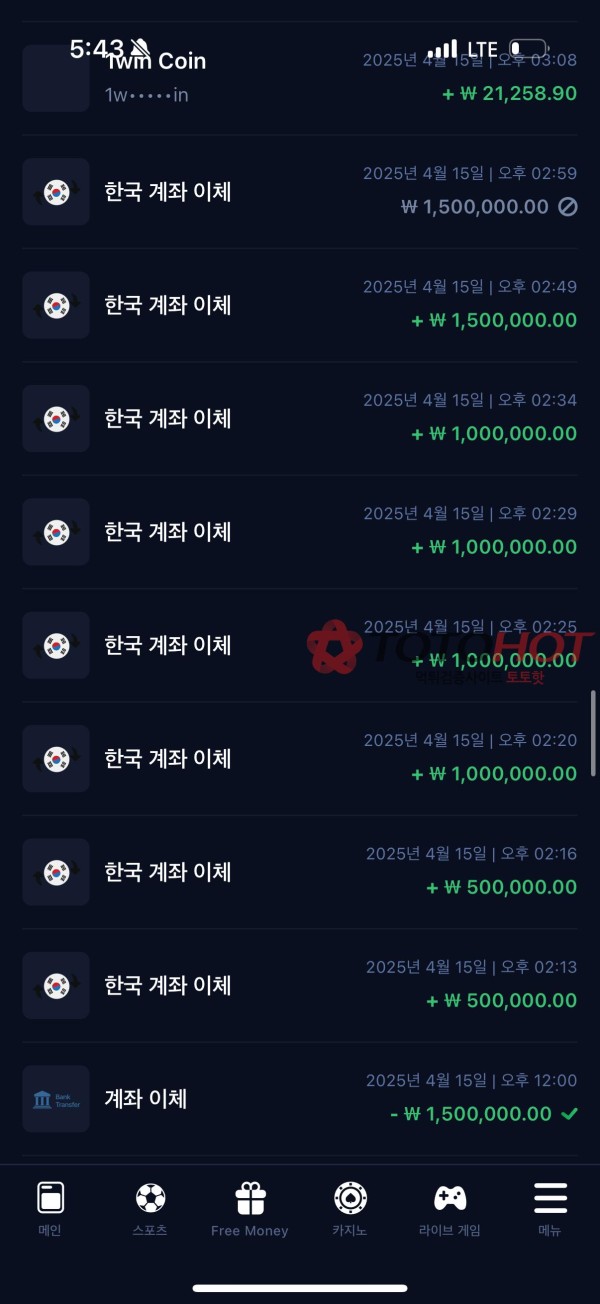This screenshot has width=600, height=1304.
Task: View the 한국 계좌 이체 transaction at 02:49
Action: click(x=300, y=305)
